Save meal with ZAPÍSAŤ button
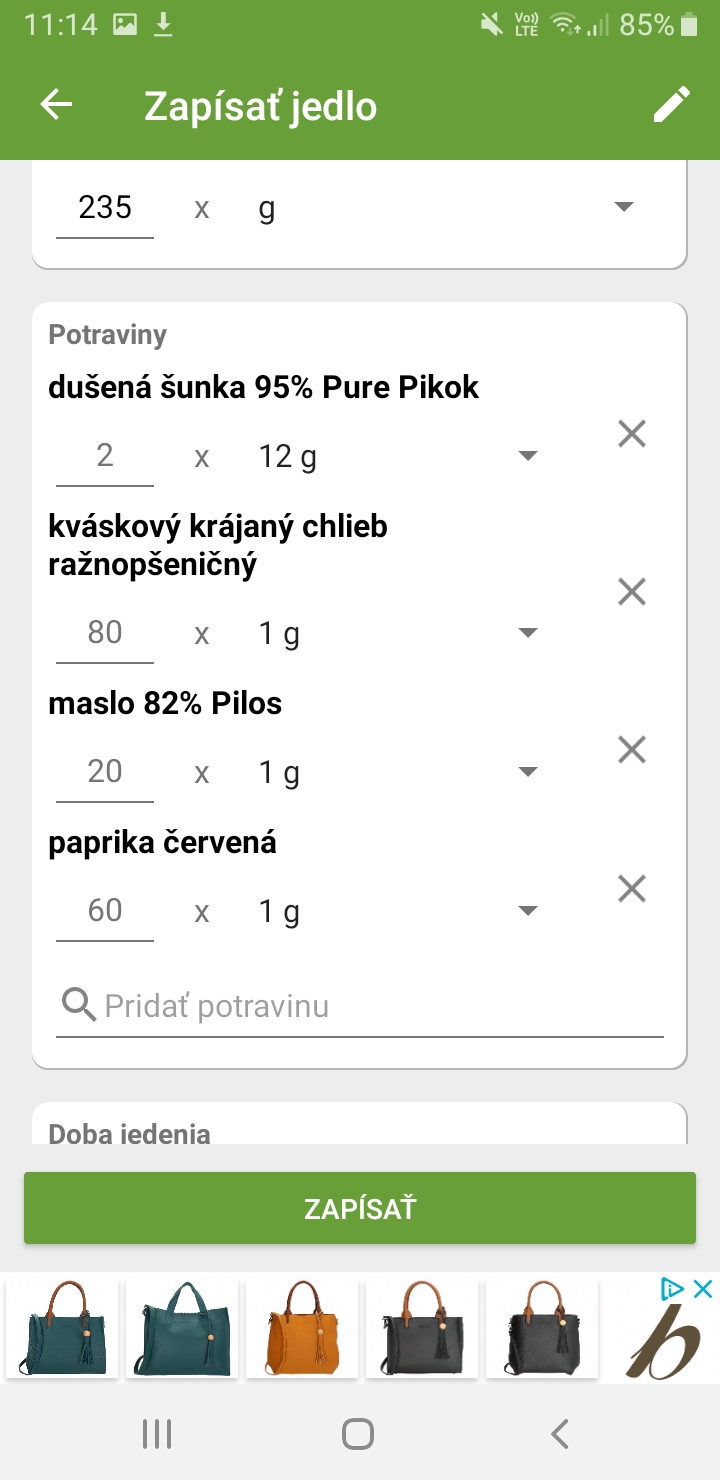720x1480 pixels. pos(360,1208)
